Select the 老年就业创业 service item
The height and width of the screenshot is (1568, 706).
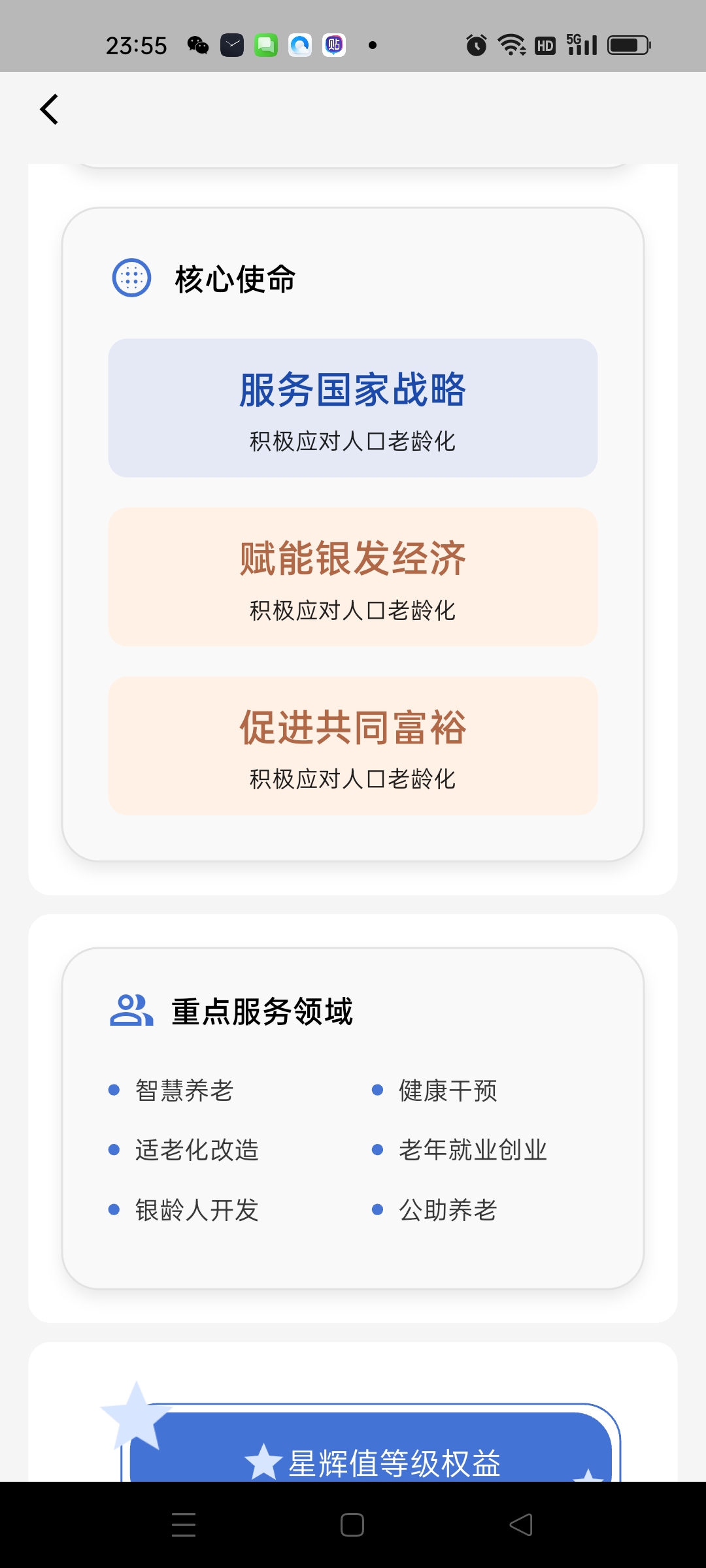pos(473,1150)
